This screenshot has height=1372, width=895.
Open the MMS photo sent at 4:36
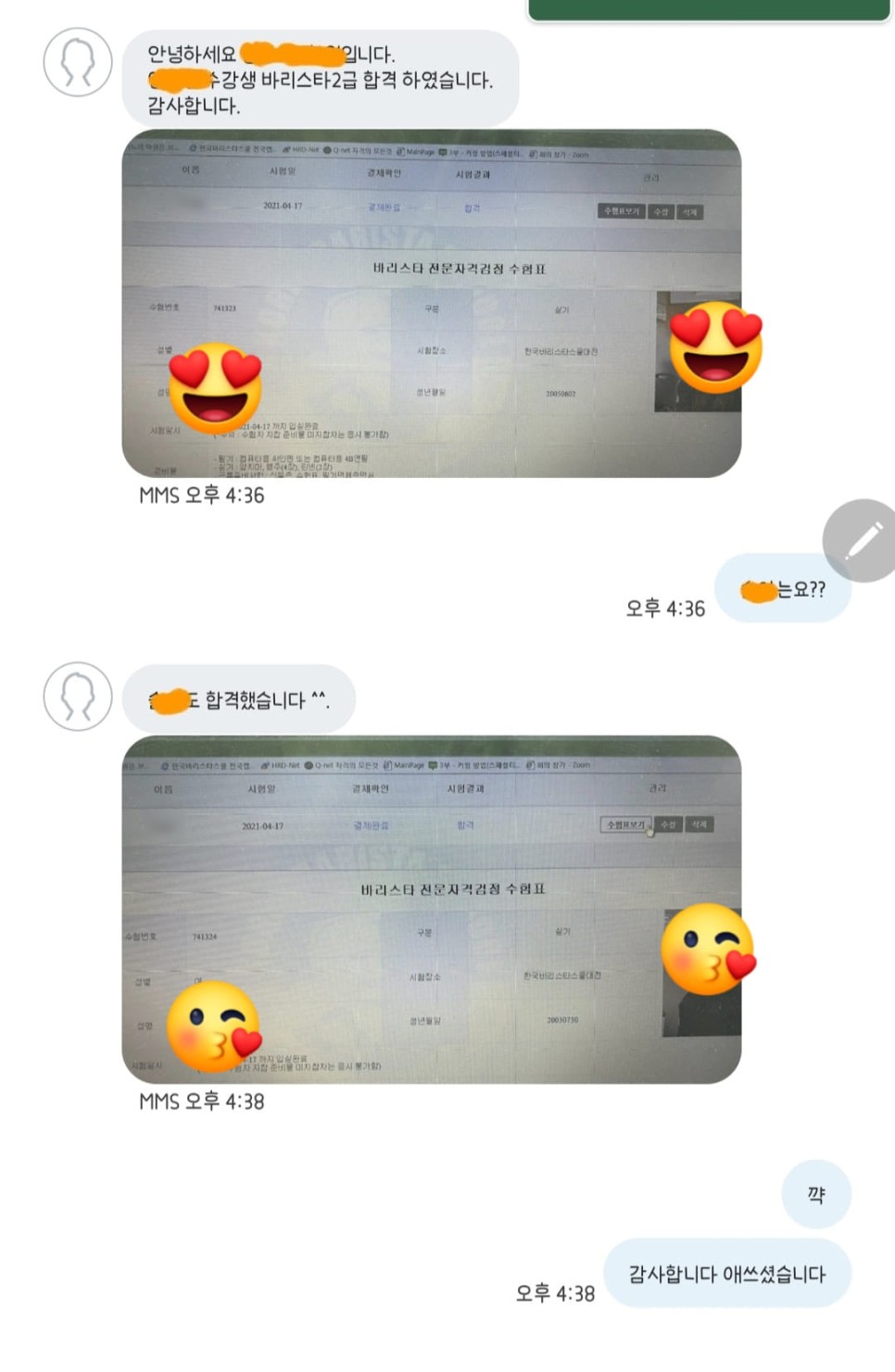(x=431, y=304)
